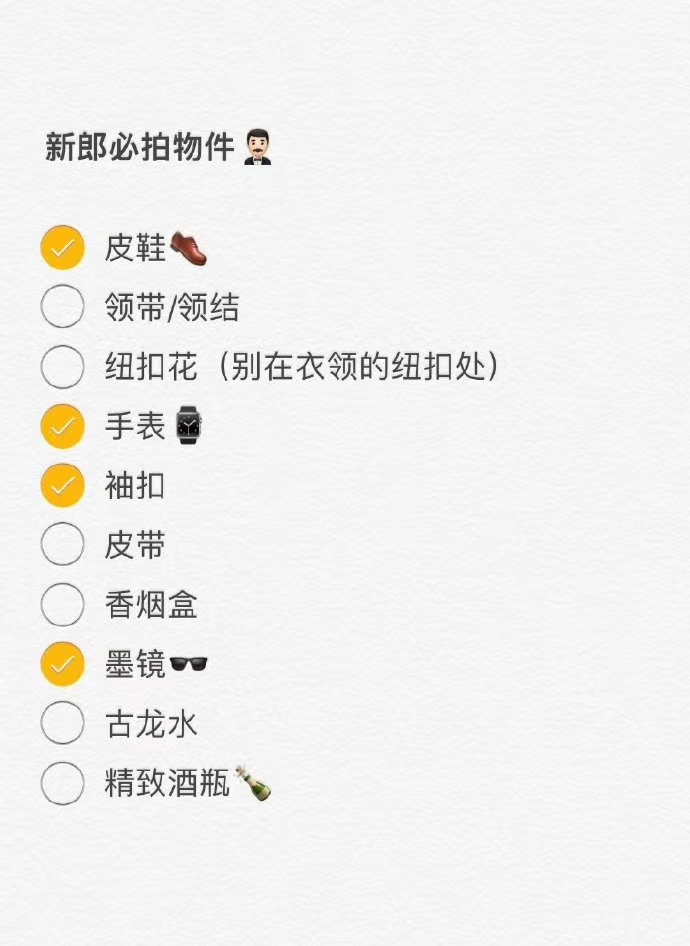Mark 古龙水 as completed
The height and width of the screenshot is (946, 690).
click(62, 724)
